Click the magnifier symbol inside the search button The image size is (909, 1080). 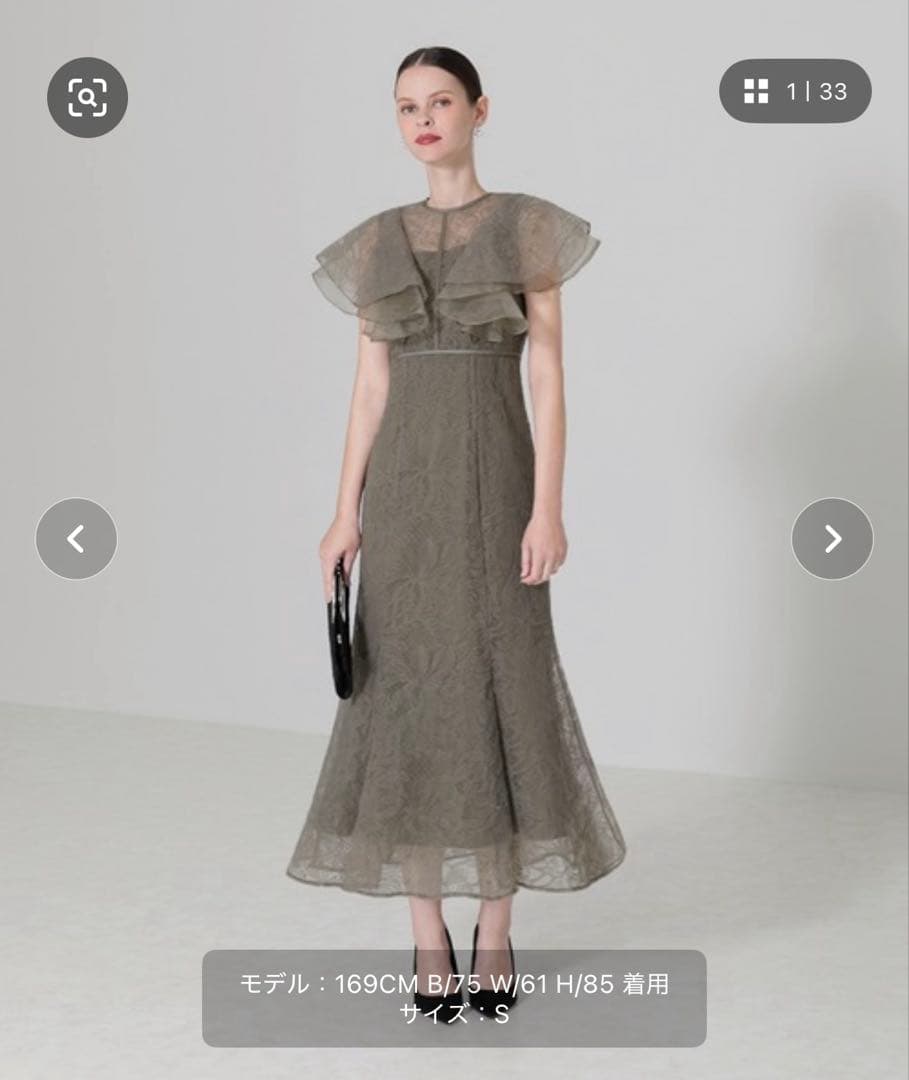[85, 100]
